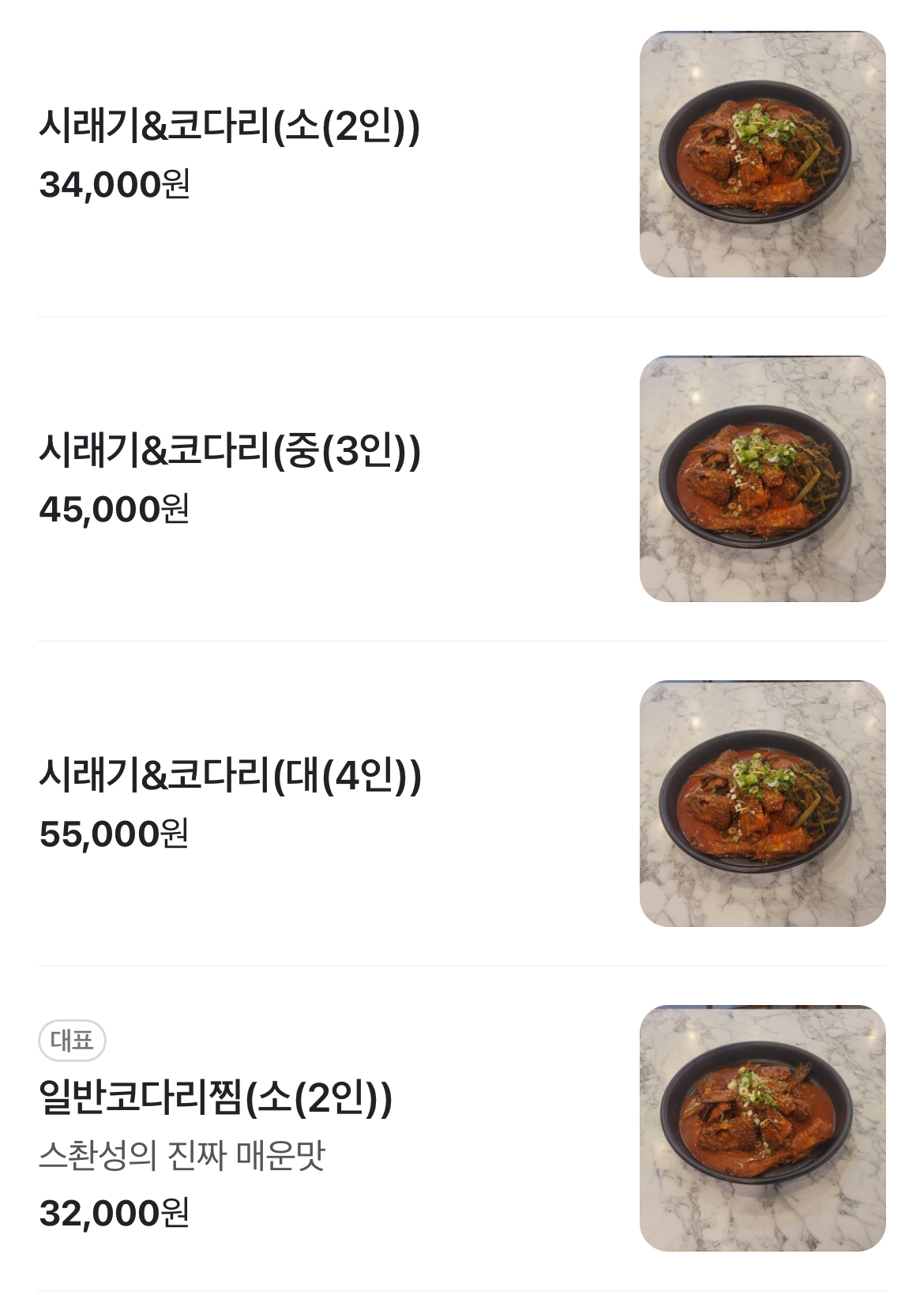The width and height of the screenshot is (924, 1295).
Task: Enlarge the 시래기&코다리(대(4인)) image
Action: click(762, 804)
